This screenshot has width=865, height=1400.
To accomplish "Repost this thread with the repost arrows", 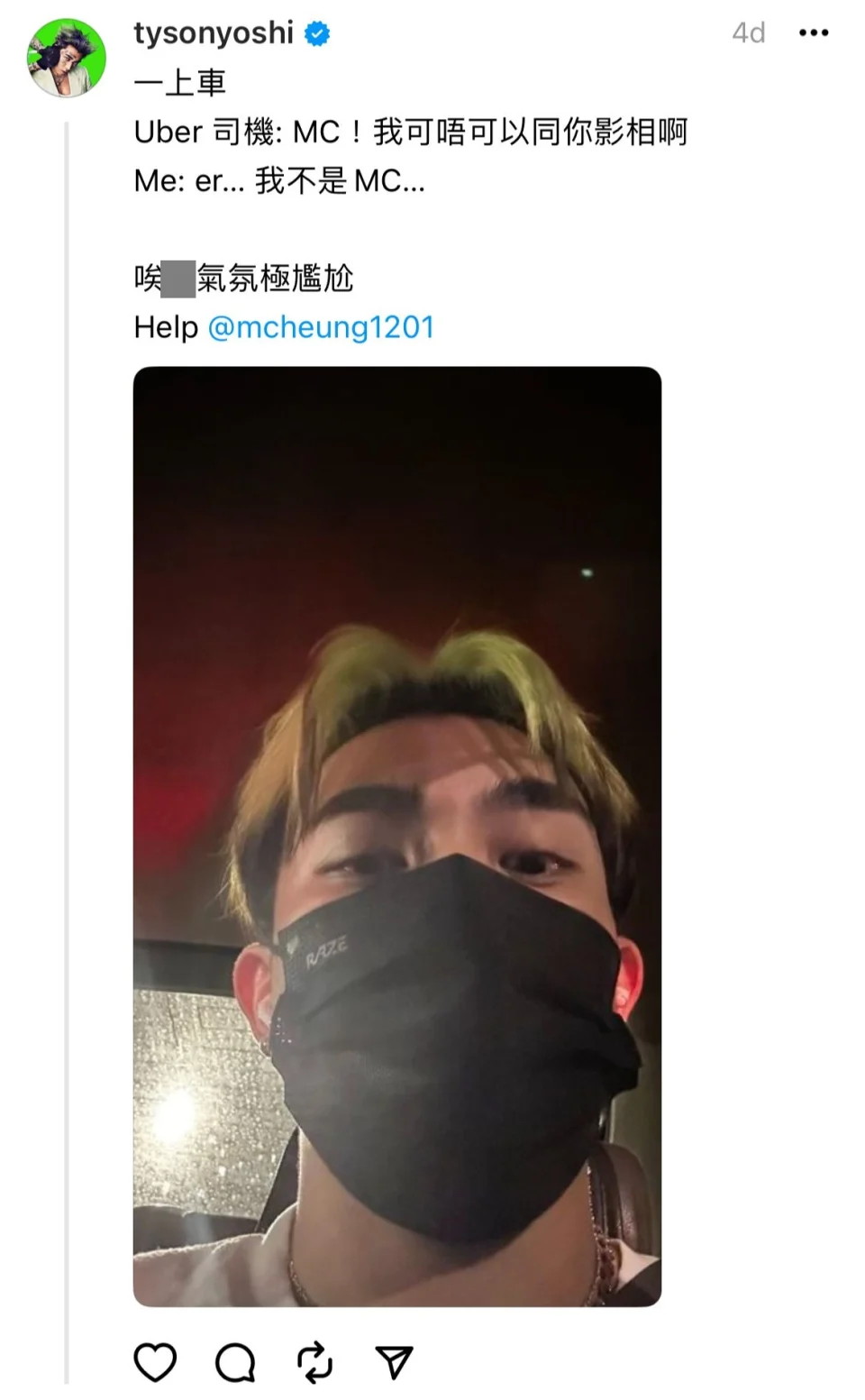I will [314, 1361].
